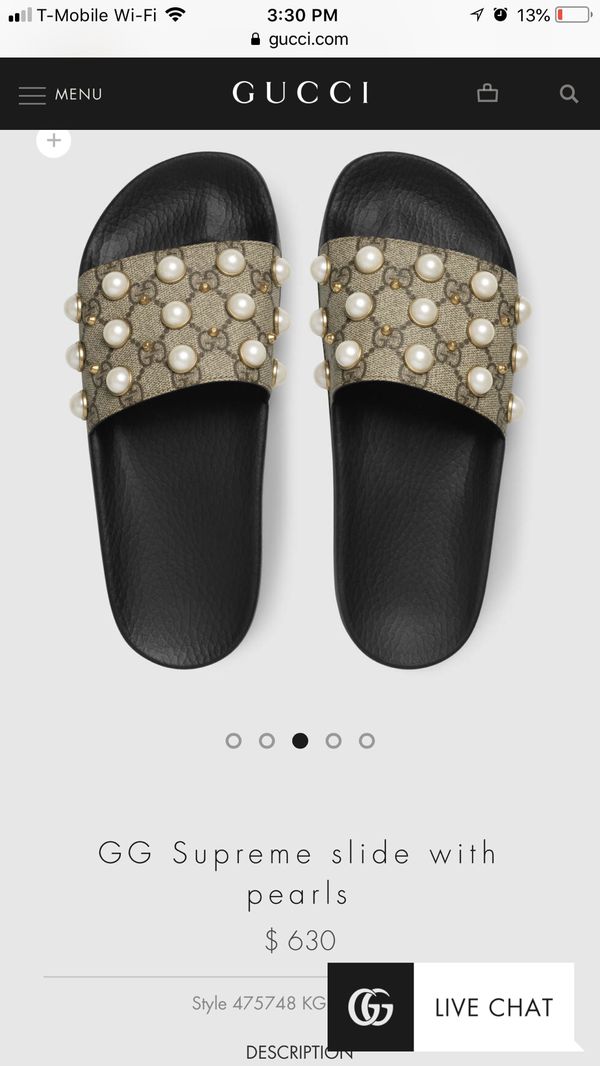The width and height of the screenshot is (600, 1066).
Task: Open the shopping bag
Action: (x=487, y=94)
